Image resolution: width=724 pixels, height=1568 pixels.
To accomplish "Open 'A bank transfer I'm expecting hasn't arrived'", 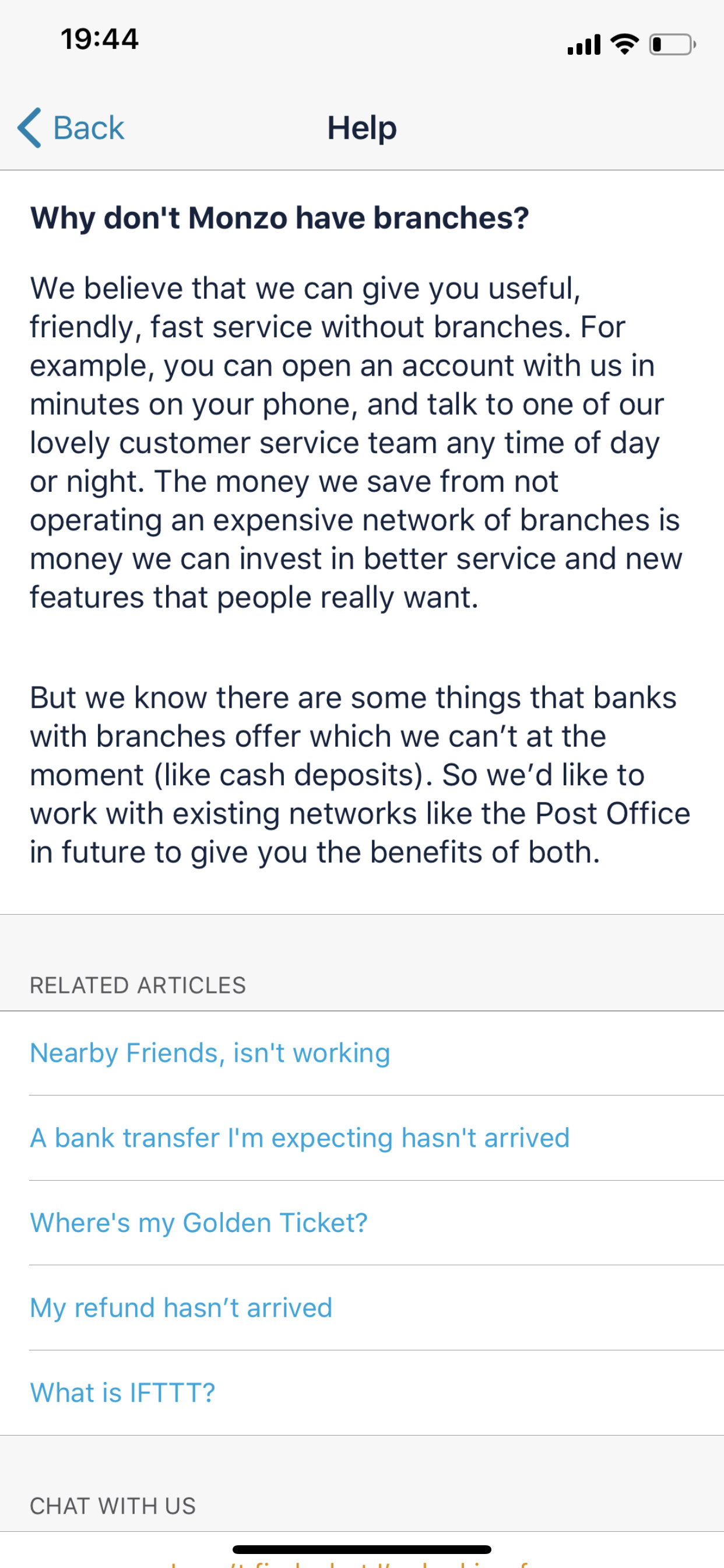I will [x=362, y=1137].
